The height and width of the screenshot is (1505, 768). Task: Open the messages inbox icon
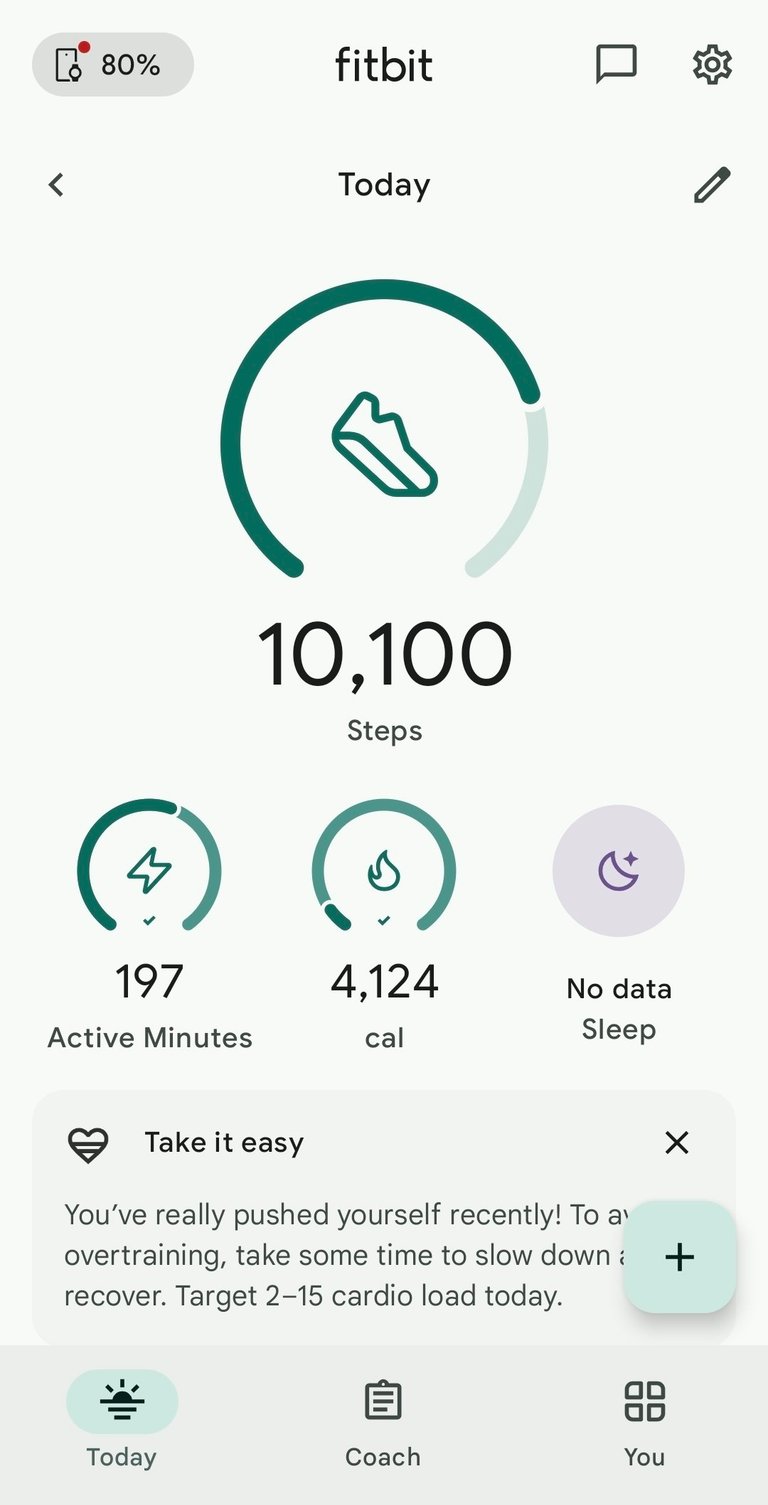tap(616, 65)
